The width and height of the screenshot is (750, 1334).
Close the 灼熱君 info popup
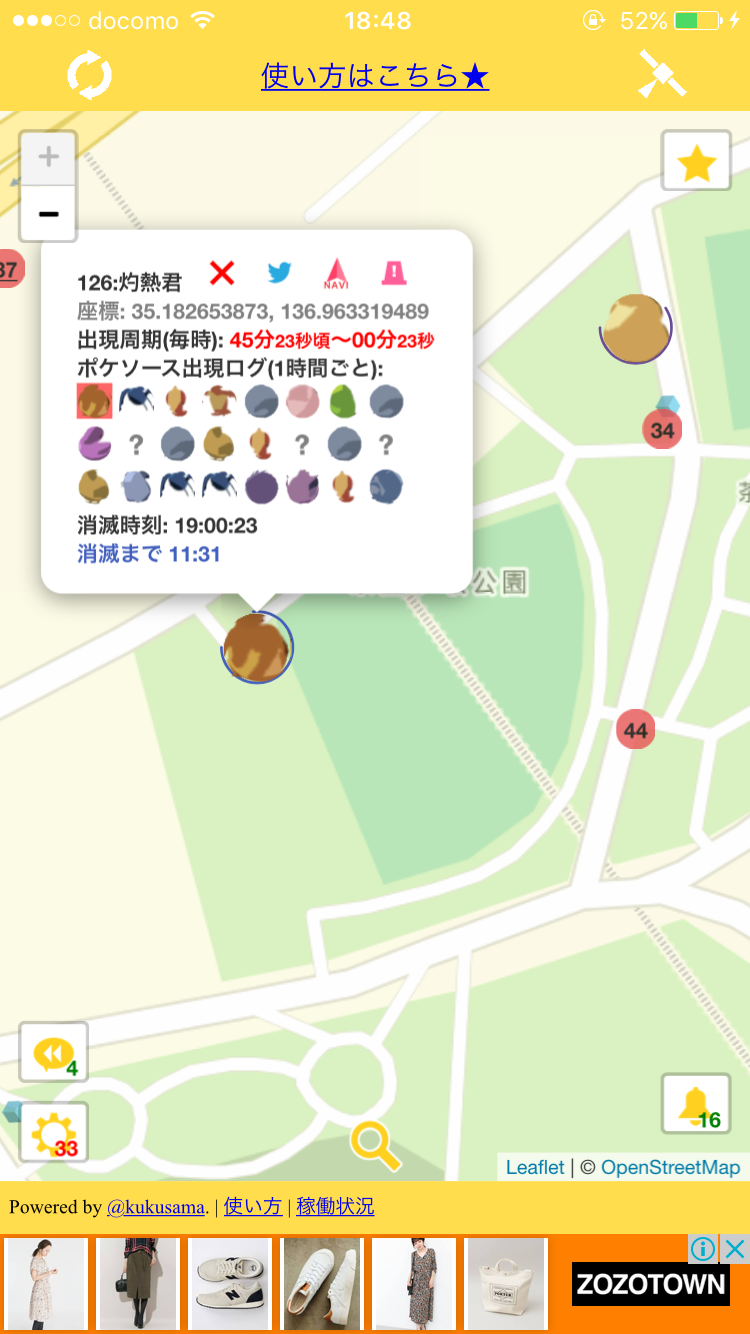221,272
